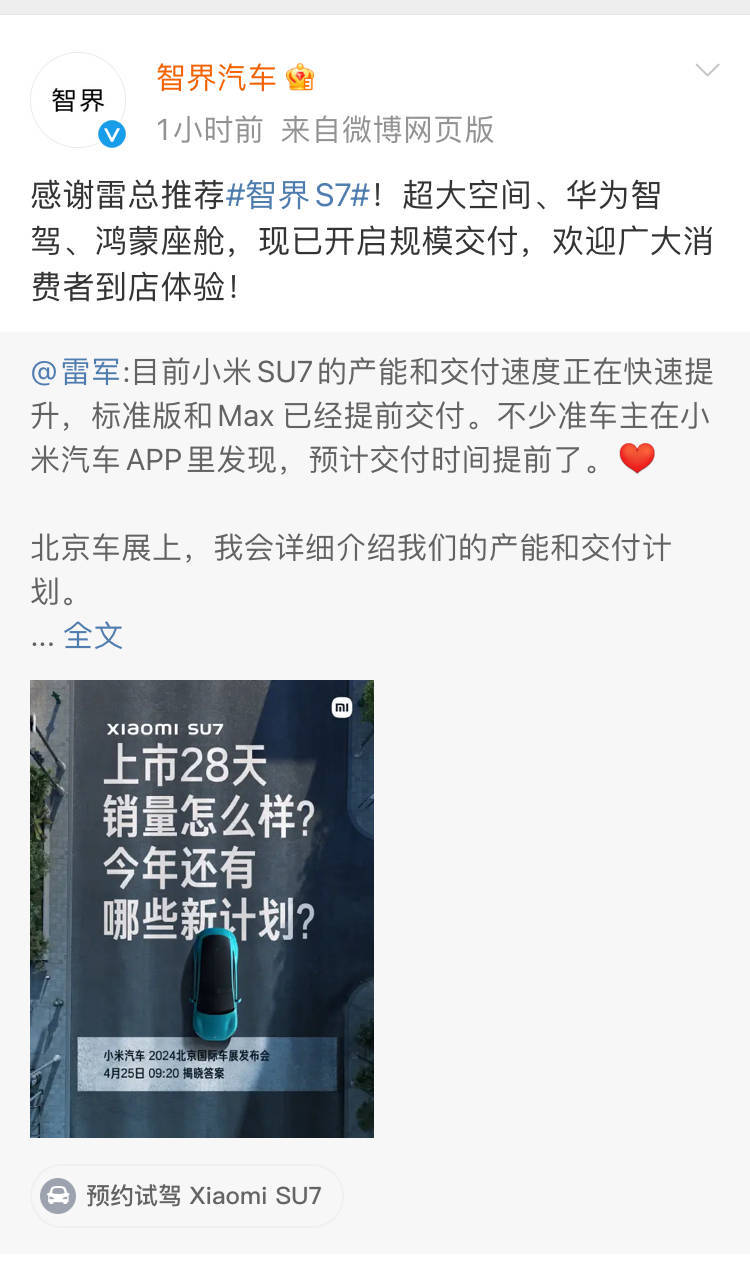
Task: Click the blue verified badge on the avatar
Action: 113,131
